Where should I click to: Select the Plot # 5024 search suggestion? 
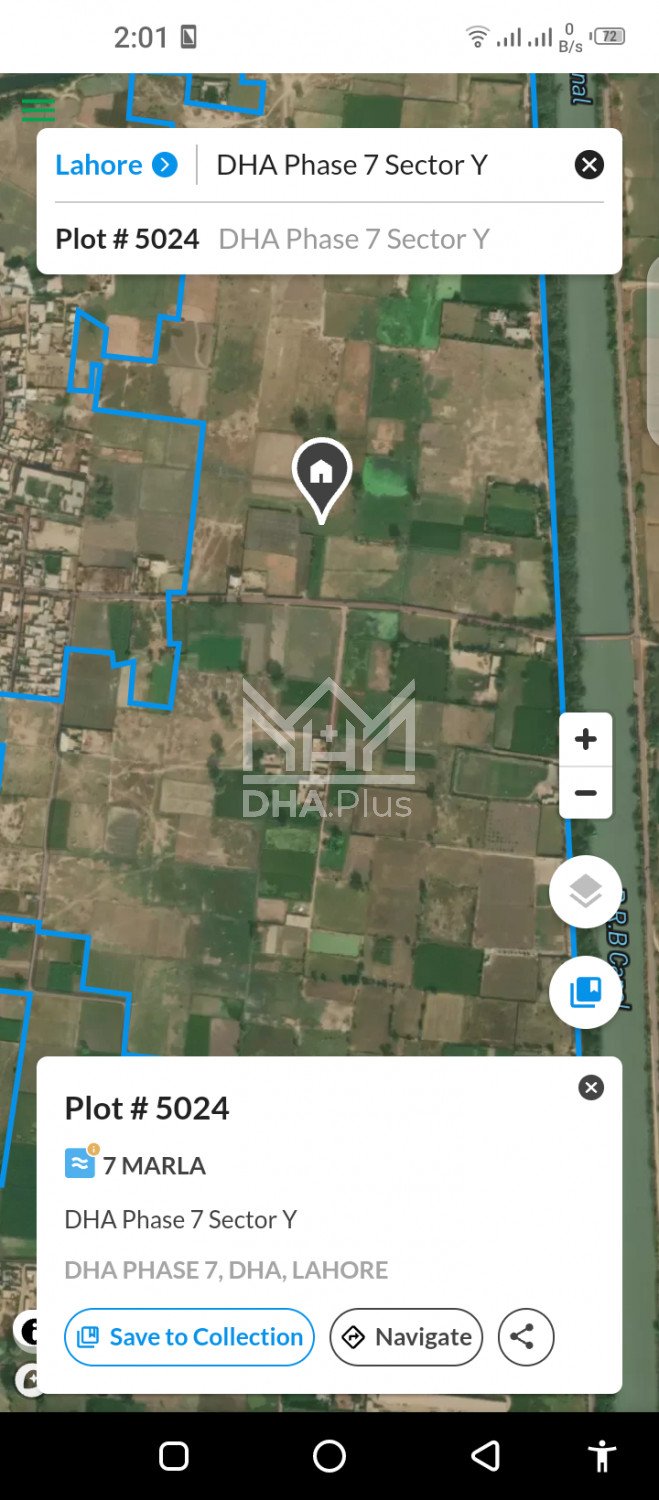tap(272, 239)
